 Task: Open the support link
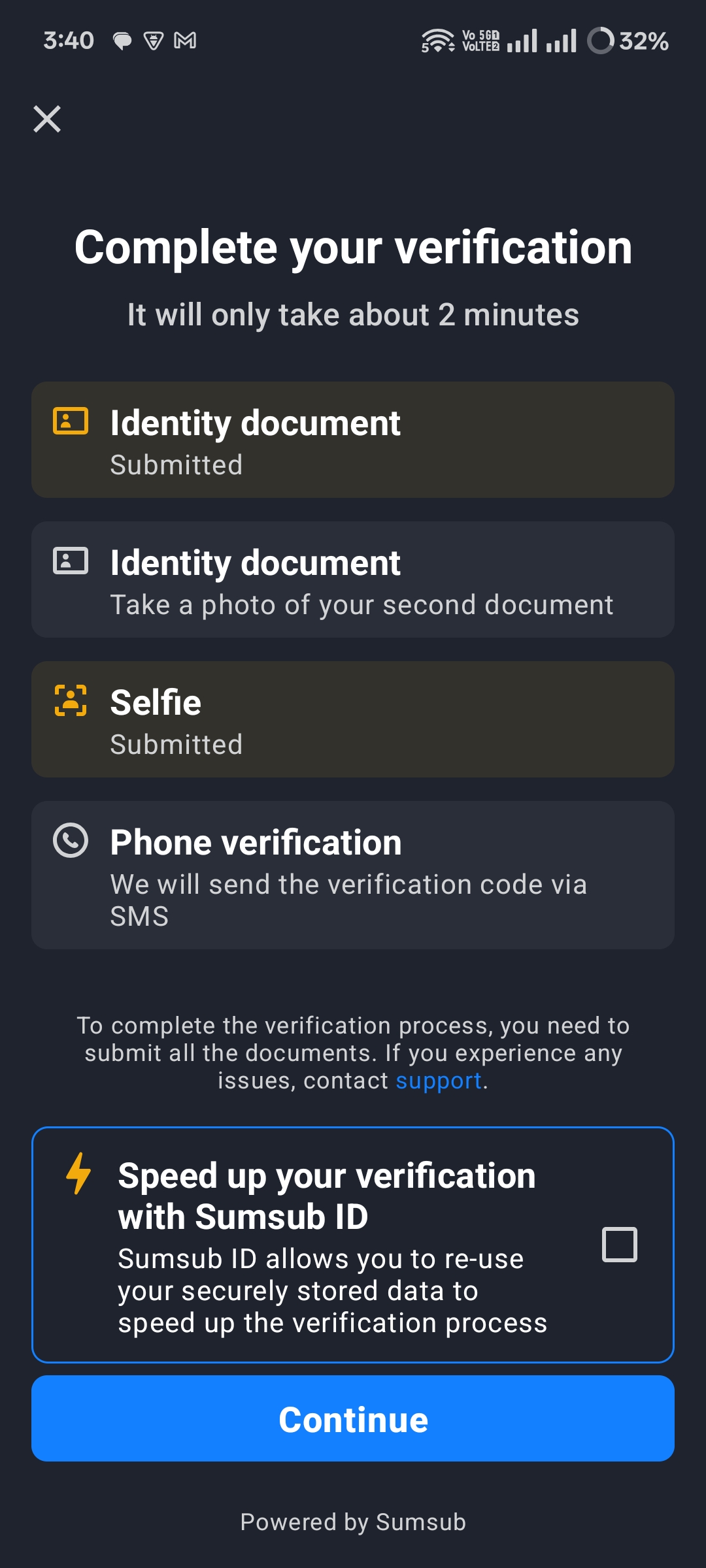point(439,1080)
